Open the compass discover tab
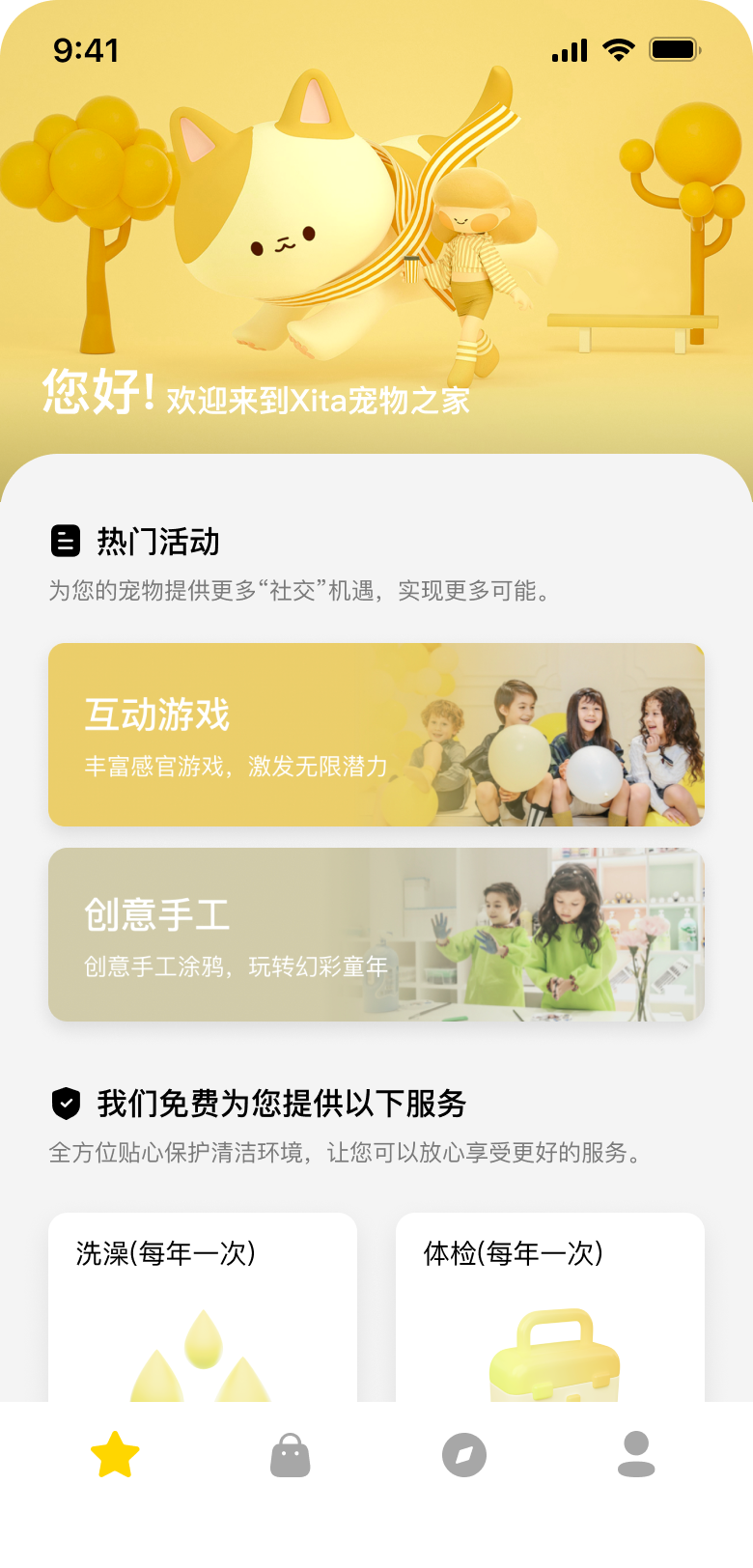 (463, 1455)
